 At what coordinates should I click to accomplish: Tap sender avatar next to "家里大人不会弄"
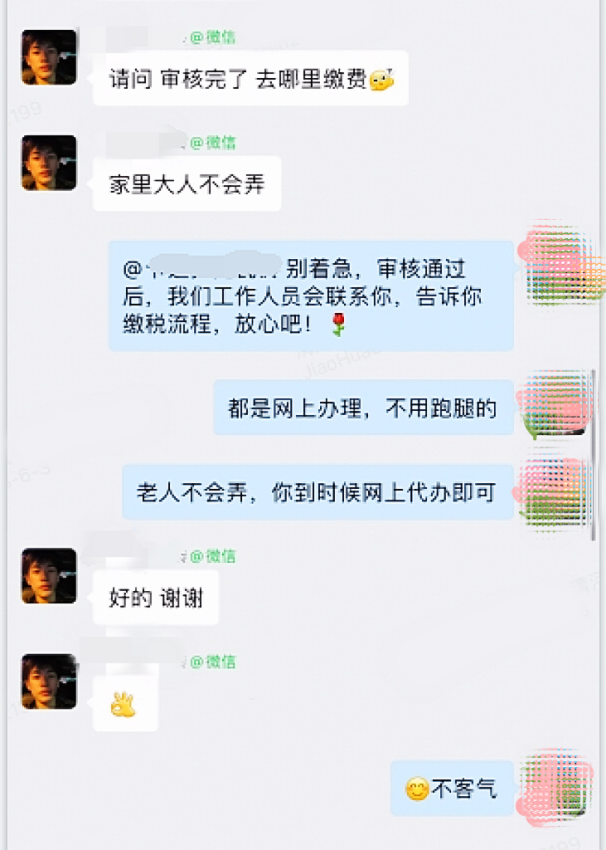[49, 163]
